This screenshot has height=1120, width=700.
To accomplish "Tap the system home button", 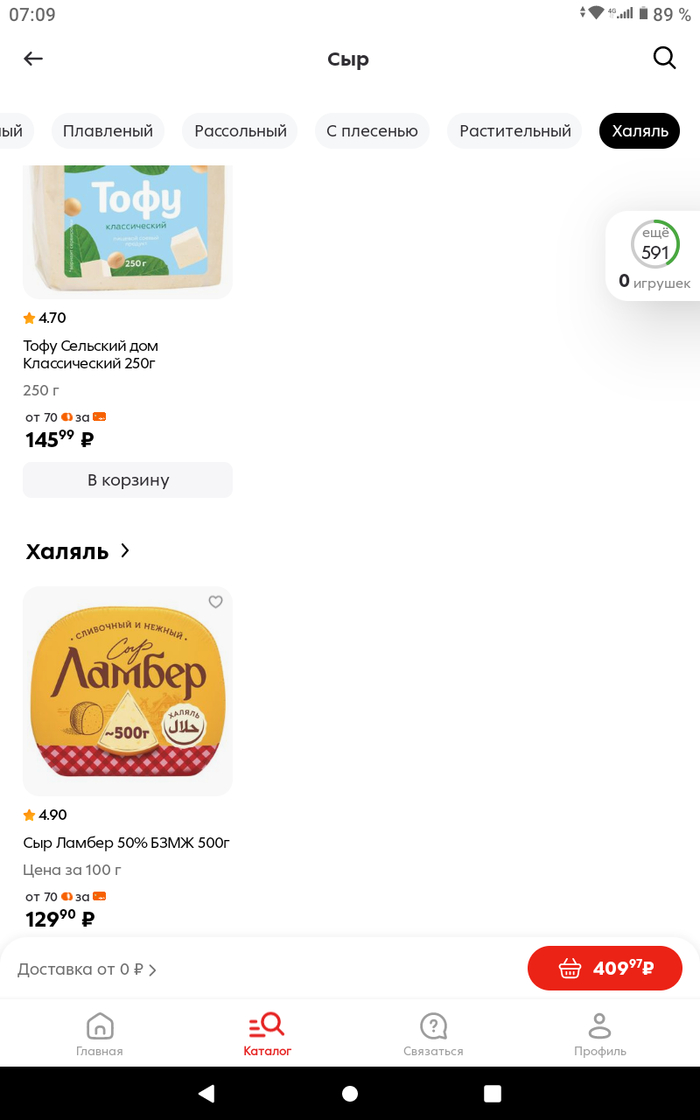I will click(350, 1093).
